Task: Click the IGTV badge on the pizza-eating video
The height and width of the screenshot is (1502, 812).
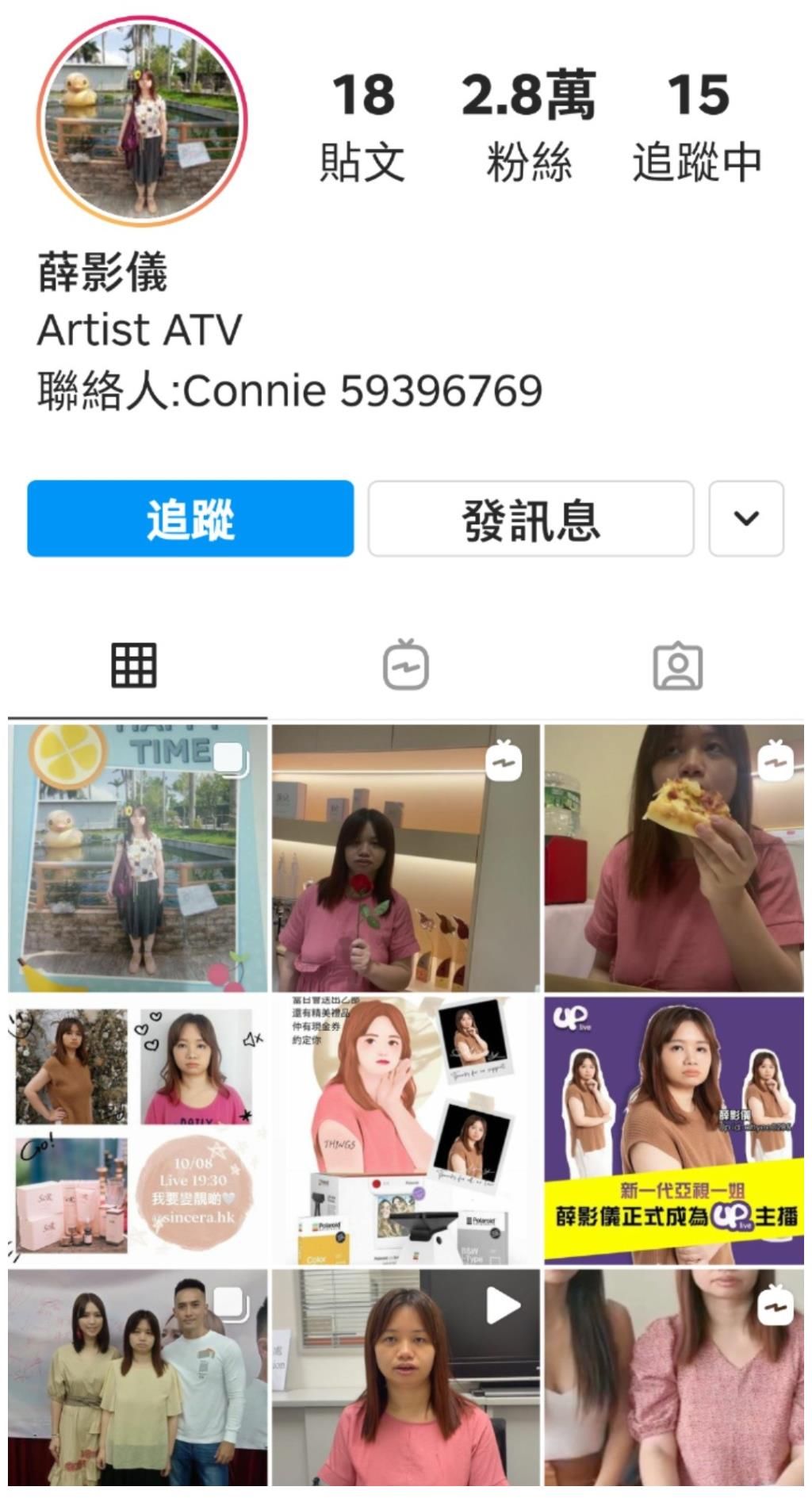Action: [x=773, y=761]
